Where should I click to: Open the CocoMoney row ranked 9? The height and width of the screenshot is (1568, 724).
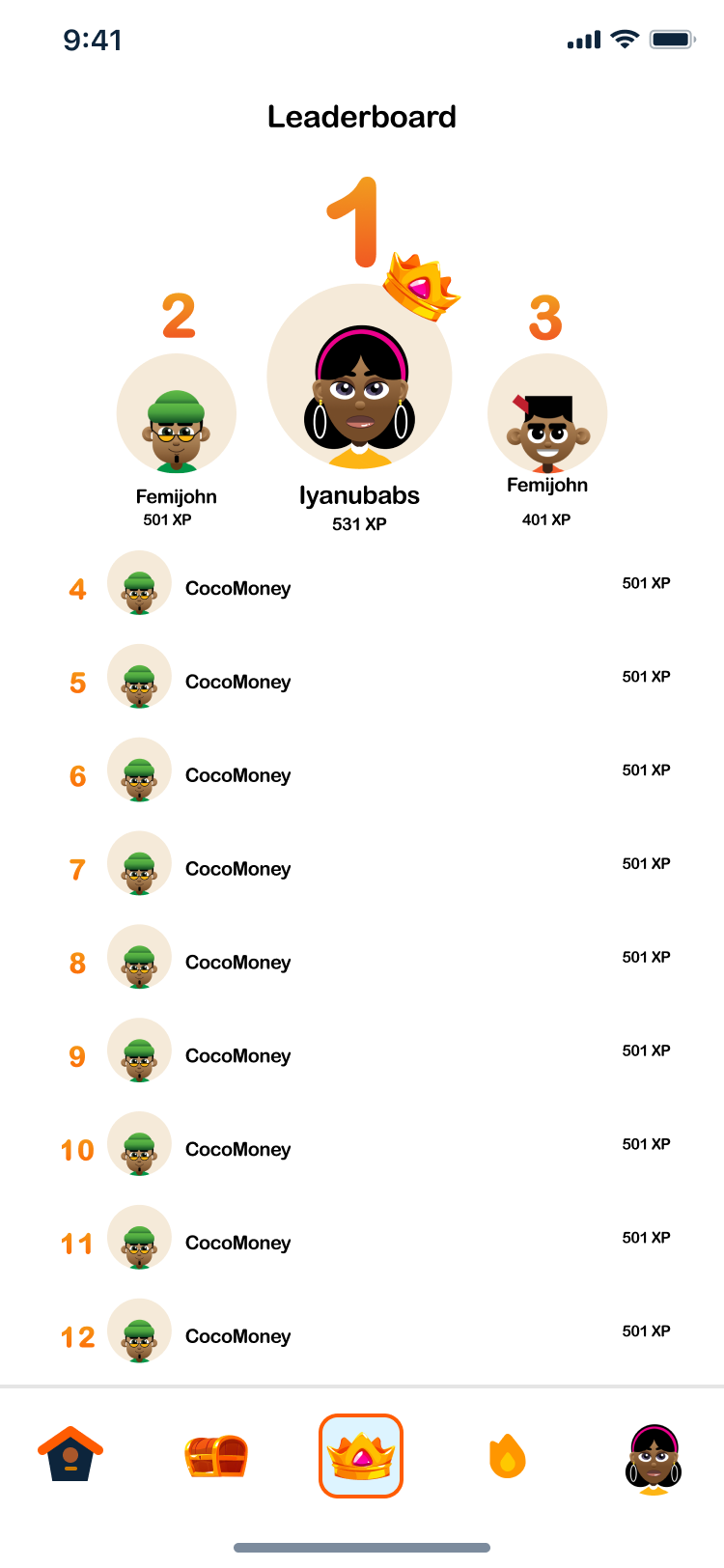pyautogui.click(x=237, y=1055)
